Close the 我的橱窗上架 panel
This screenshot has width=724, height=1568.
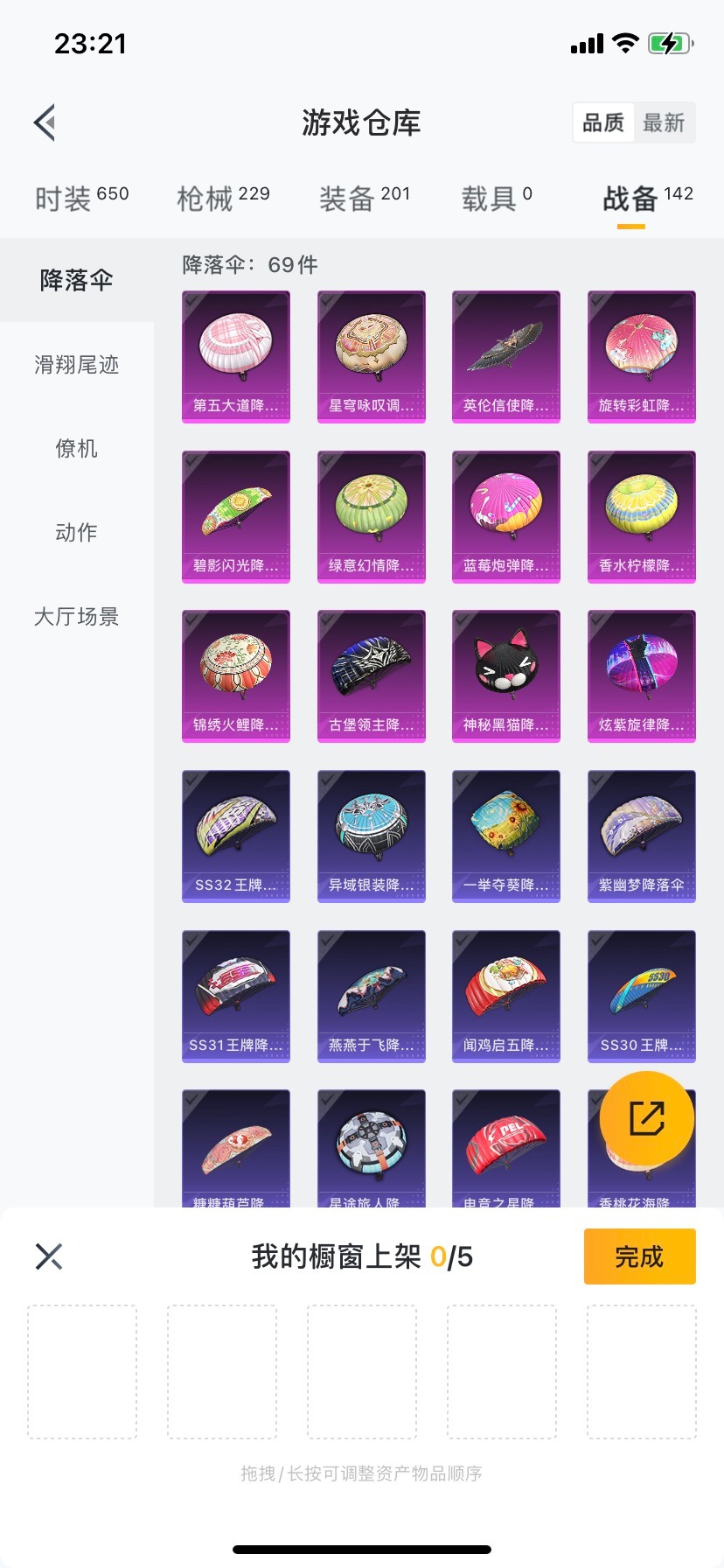pyautogui.click(x=49, y=1256)
